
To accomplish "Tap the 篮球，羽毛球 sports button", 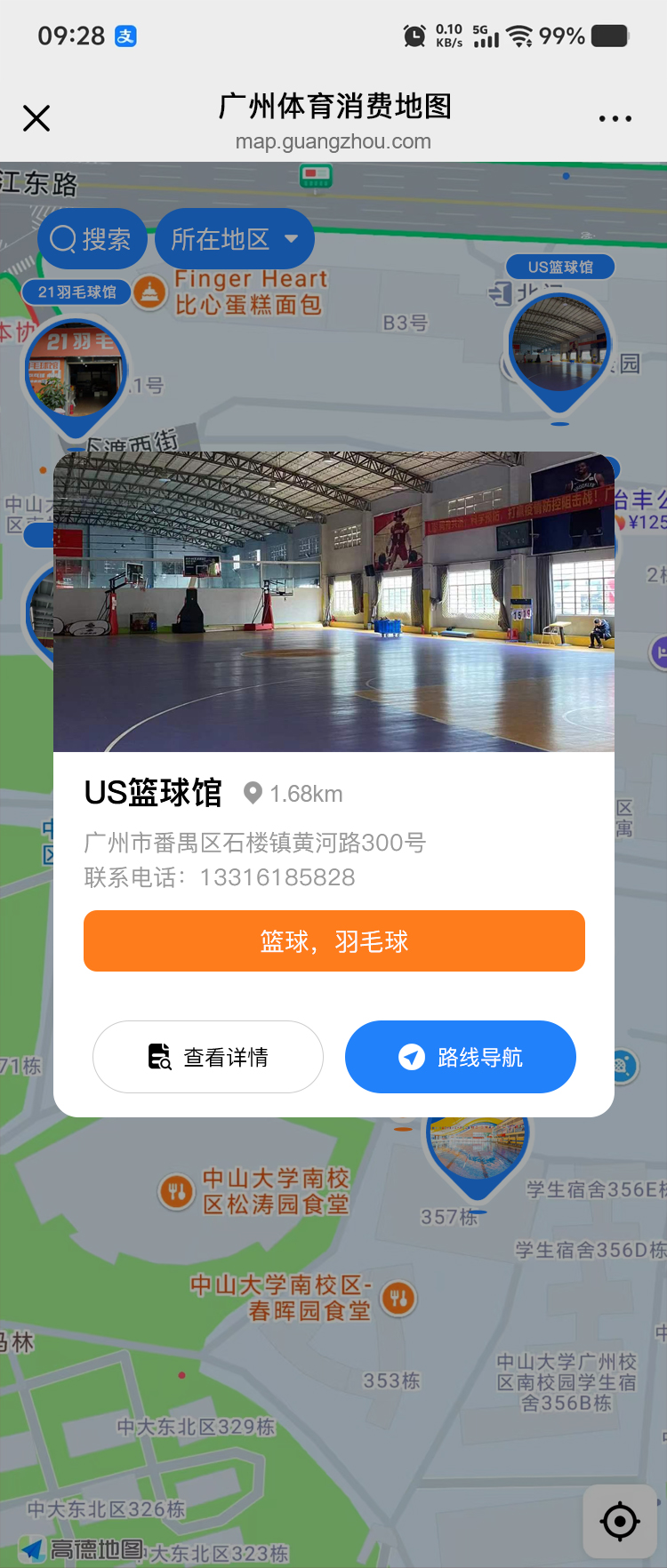I will (x=333, y=940).
